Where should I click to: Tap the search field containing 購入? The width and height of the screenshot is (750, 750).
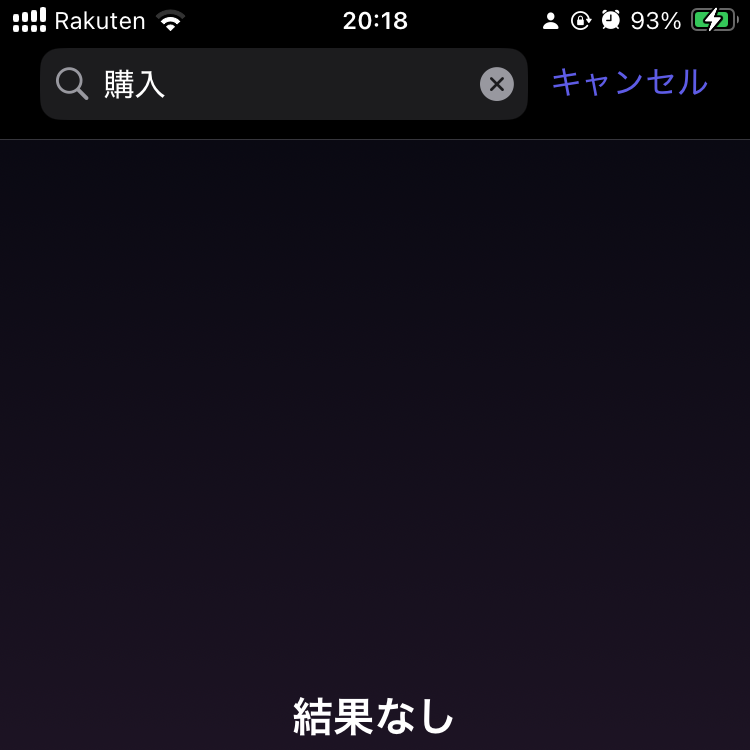coord(280,84)
